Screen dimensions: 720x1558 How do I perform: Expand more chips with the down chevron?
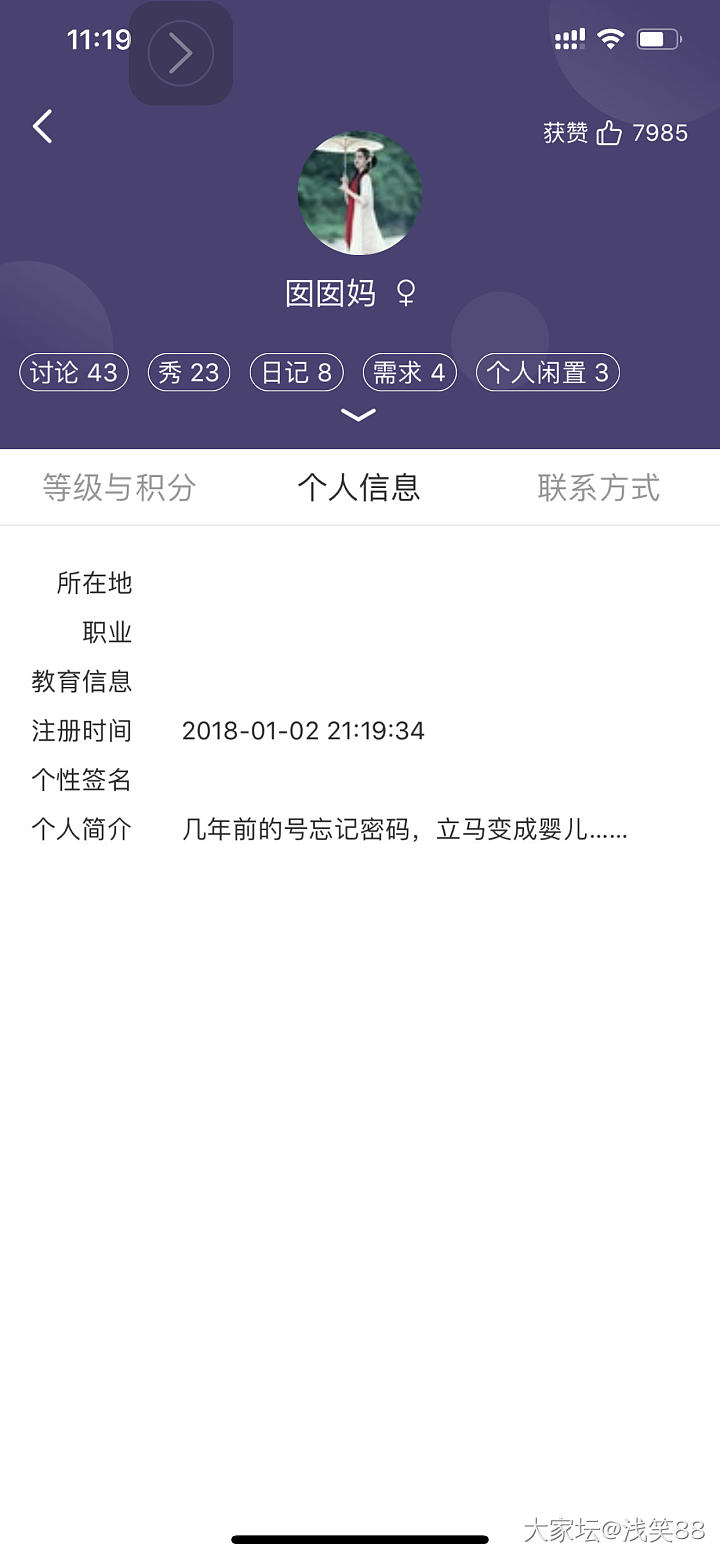coord(358,415)
